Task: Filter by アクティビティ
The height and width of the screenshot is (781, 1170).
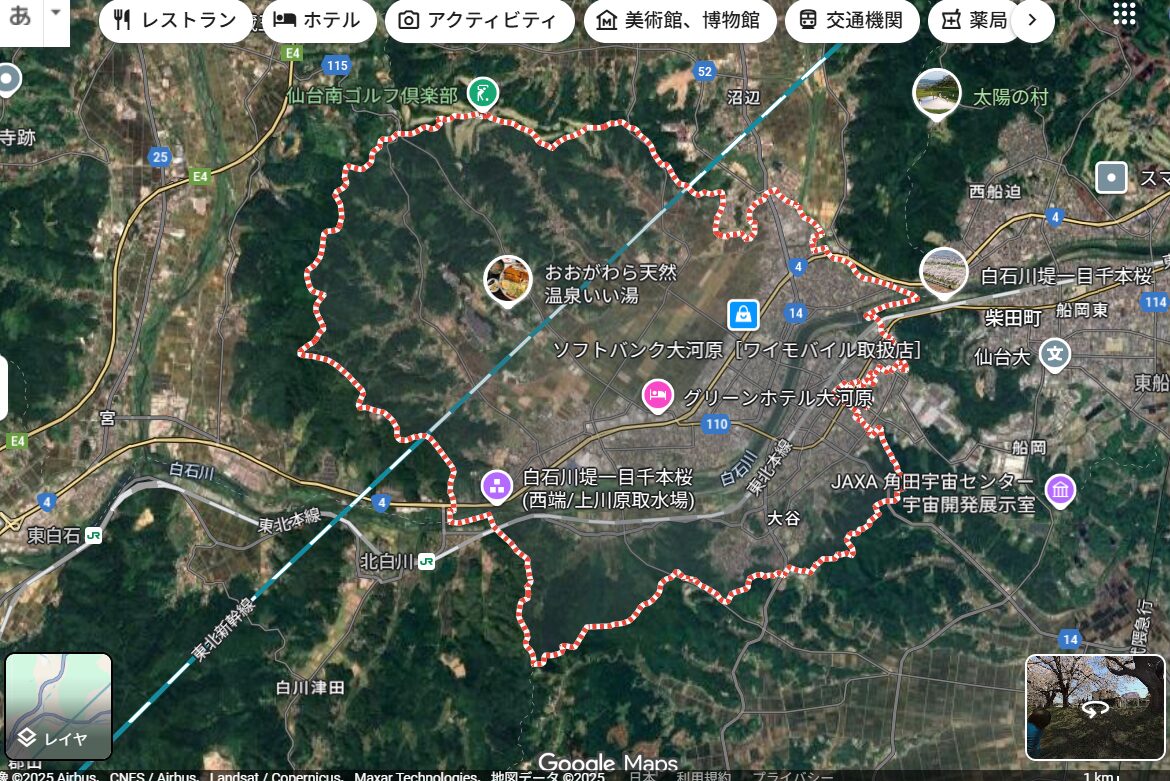Action: click(x=479, y=20)
